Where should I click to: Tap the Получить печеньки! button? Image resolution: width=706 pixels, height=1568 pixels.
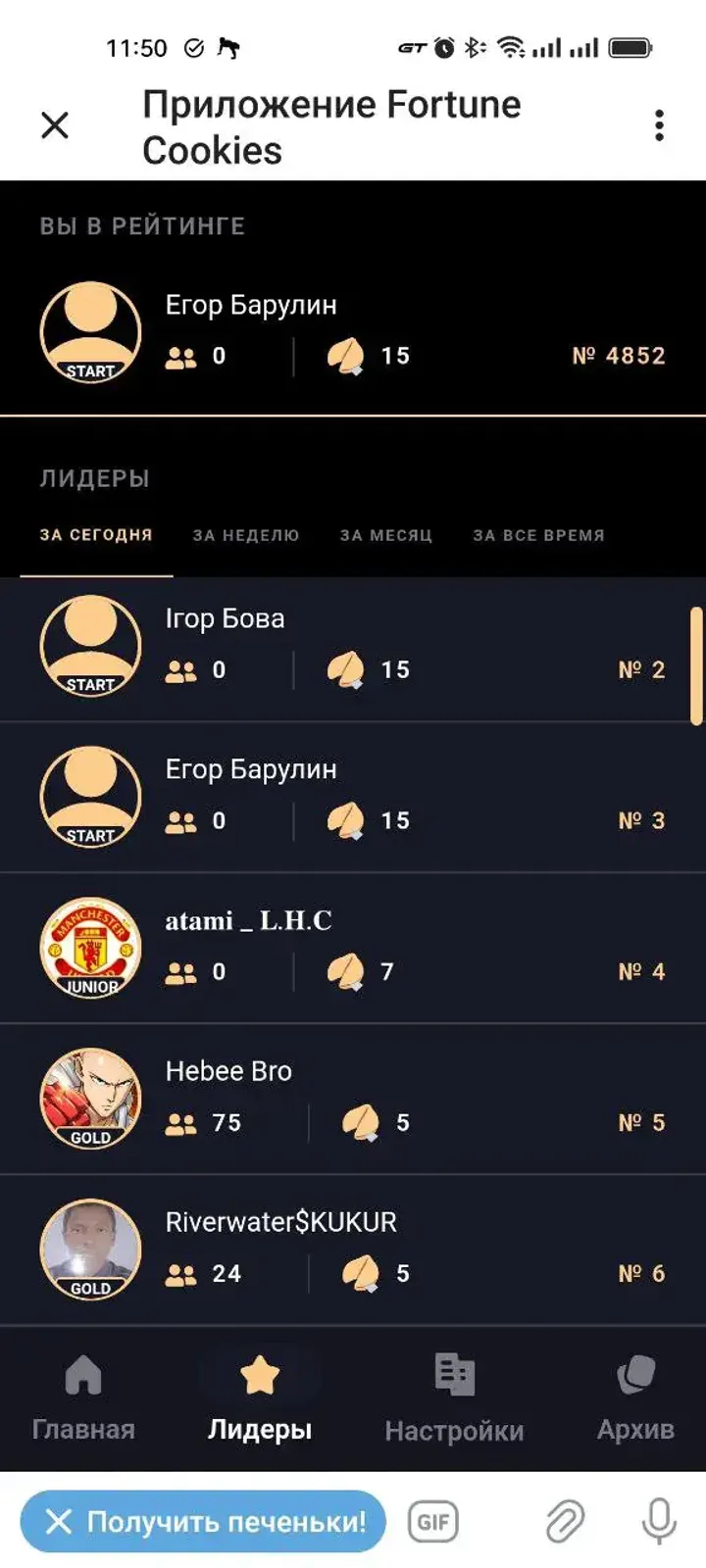[x=203, y=1522]
